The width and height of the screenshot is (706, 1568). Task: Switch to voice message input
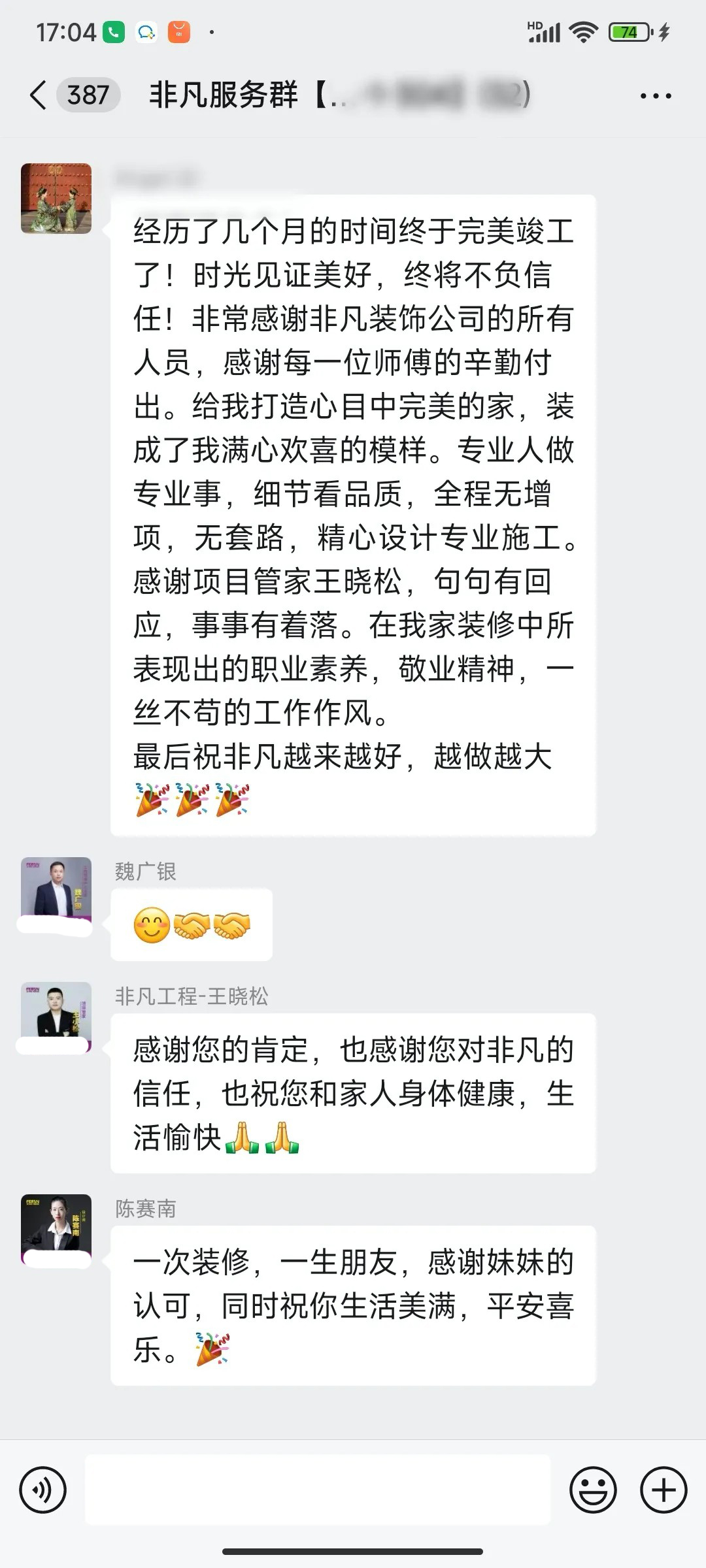click(x=43, y=1490)
